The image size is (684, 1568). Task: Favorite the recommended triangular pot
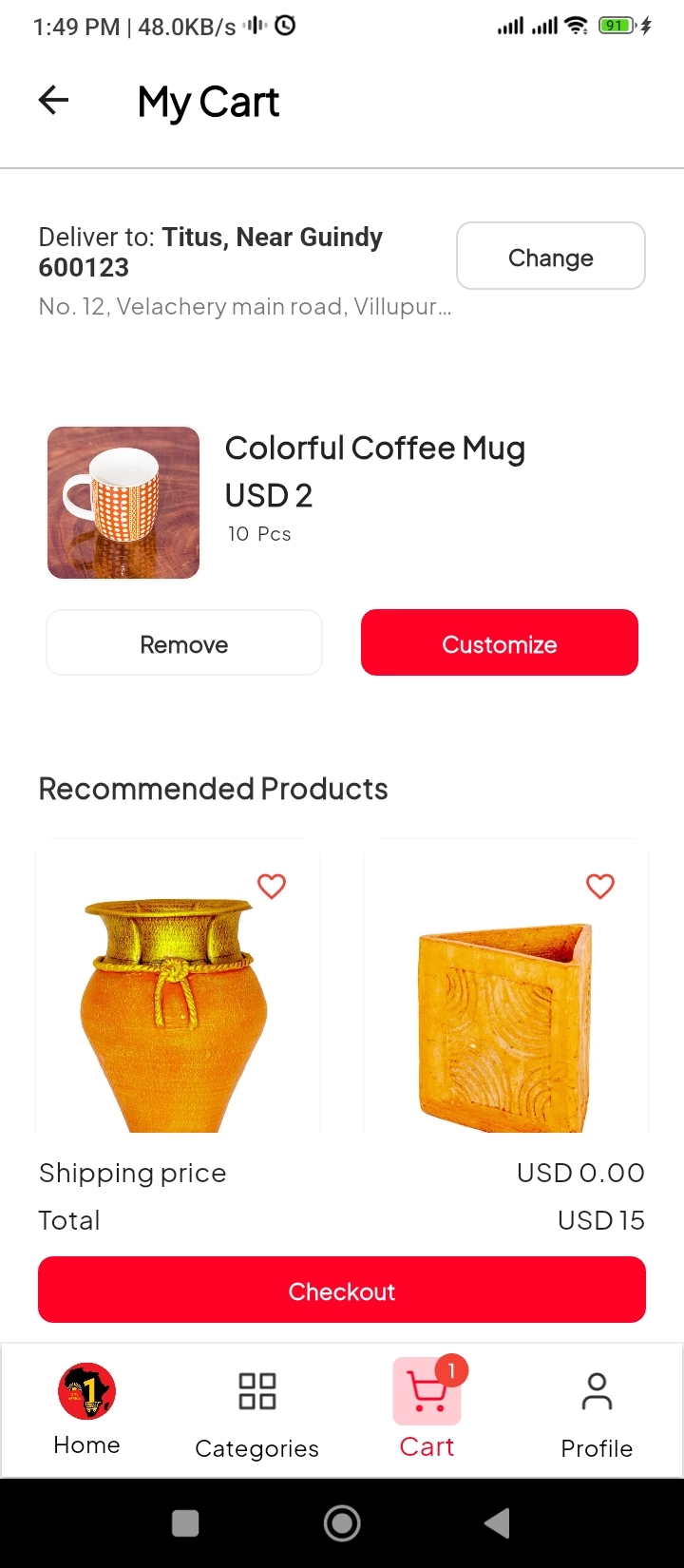pos(599,886)
